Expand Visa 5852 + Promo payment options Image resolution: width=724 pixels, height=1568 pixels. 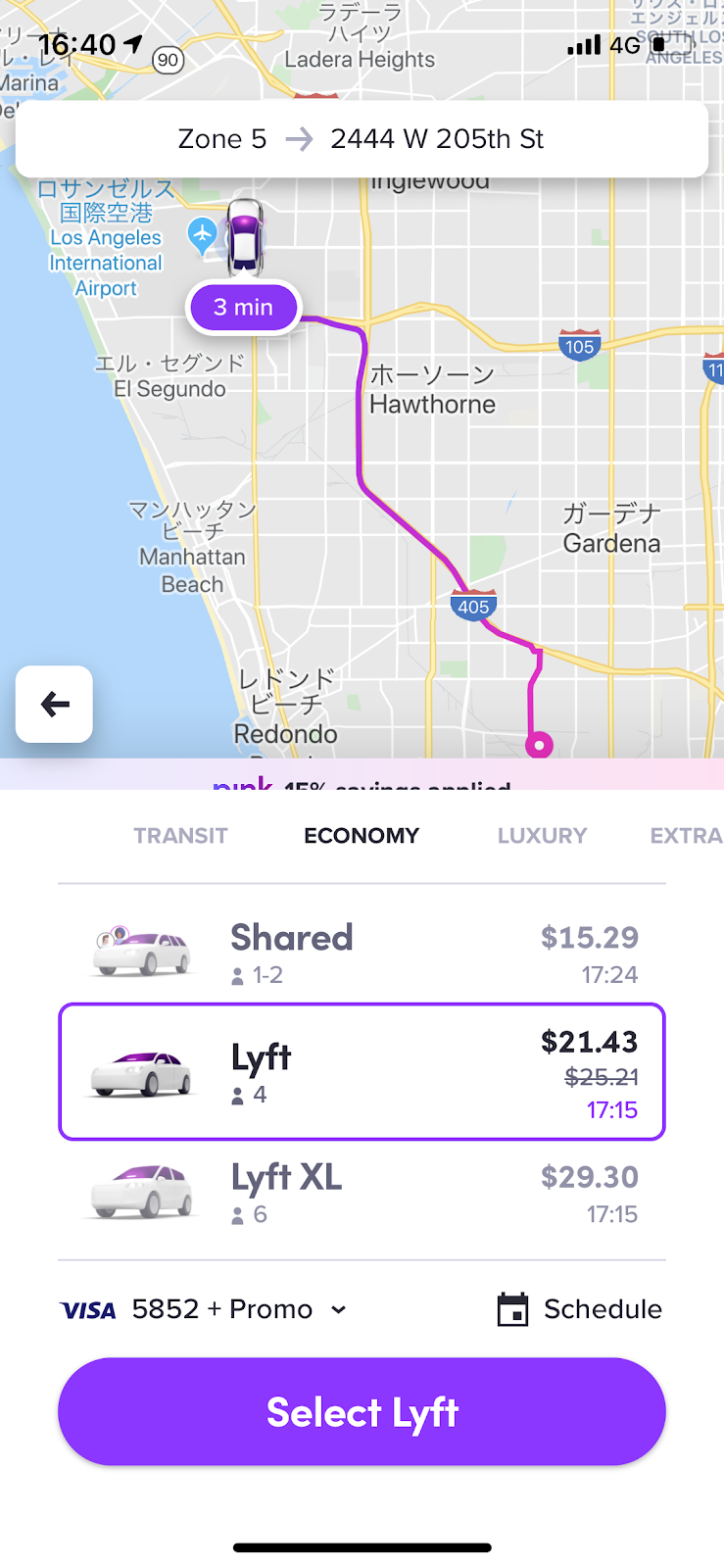tap(204, 1309)
